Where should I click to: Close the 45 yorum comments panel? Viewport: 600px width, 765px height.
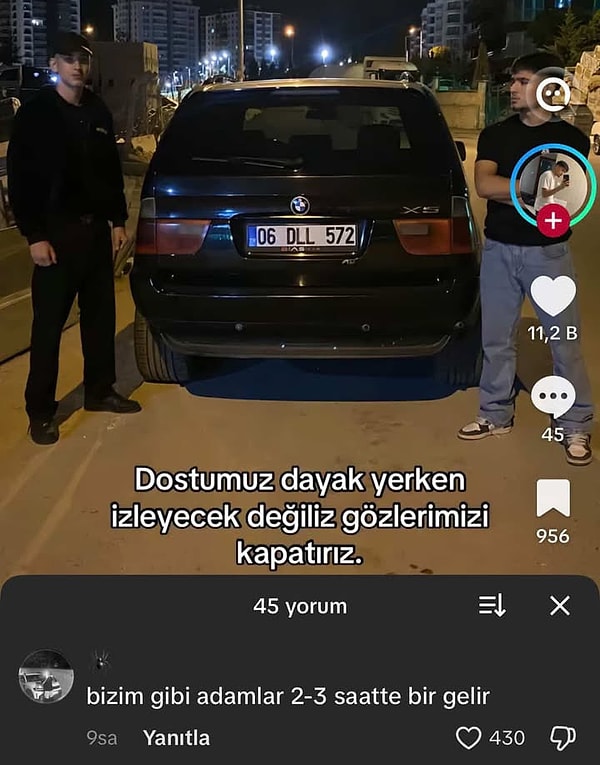pos(560,605)
